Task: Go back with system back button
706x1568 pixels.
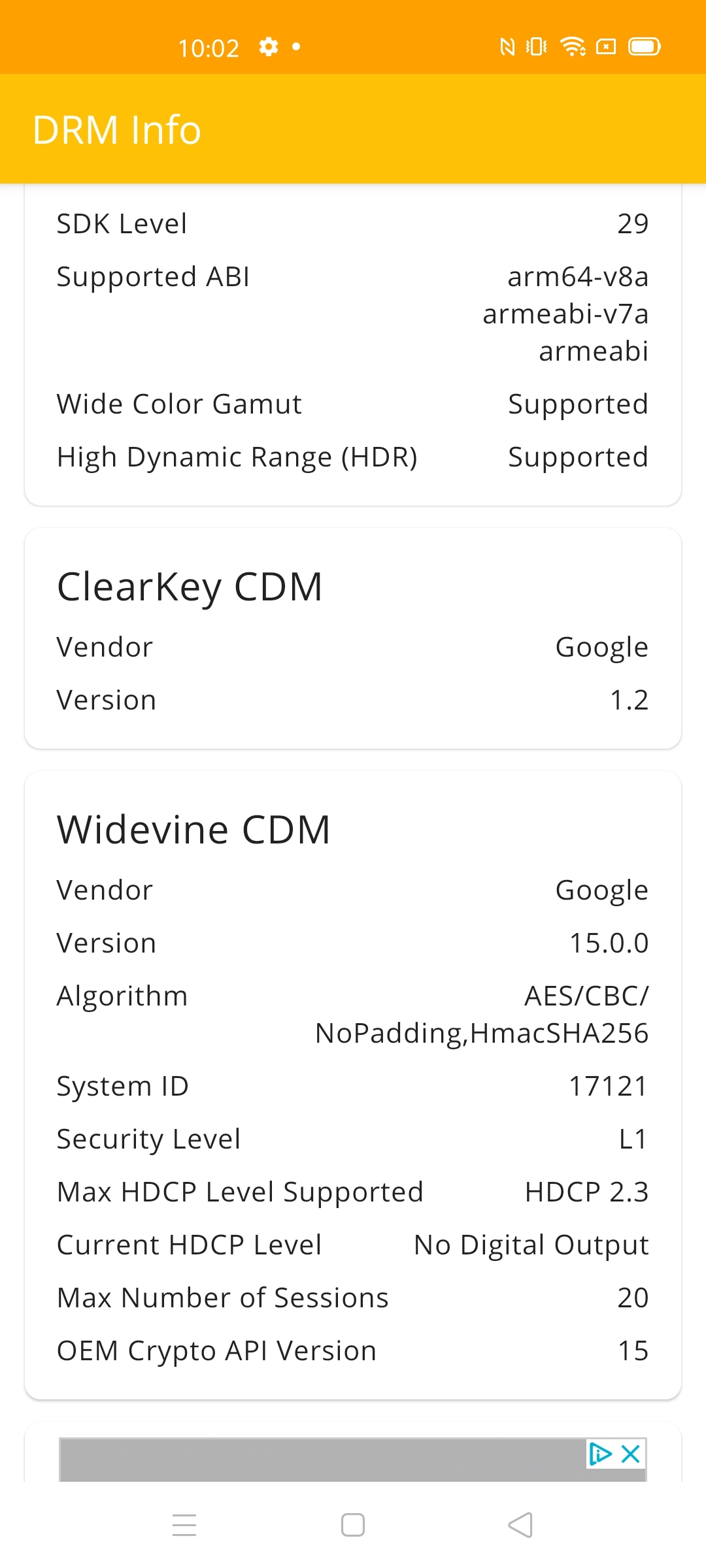Action: [x=521, y=1525]
